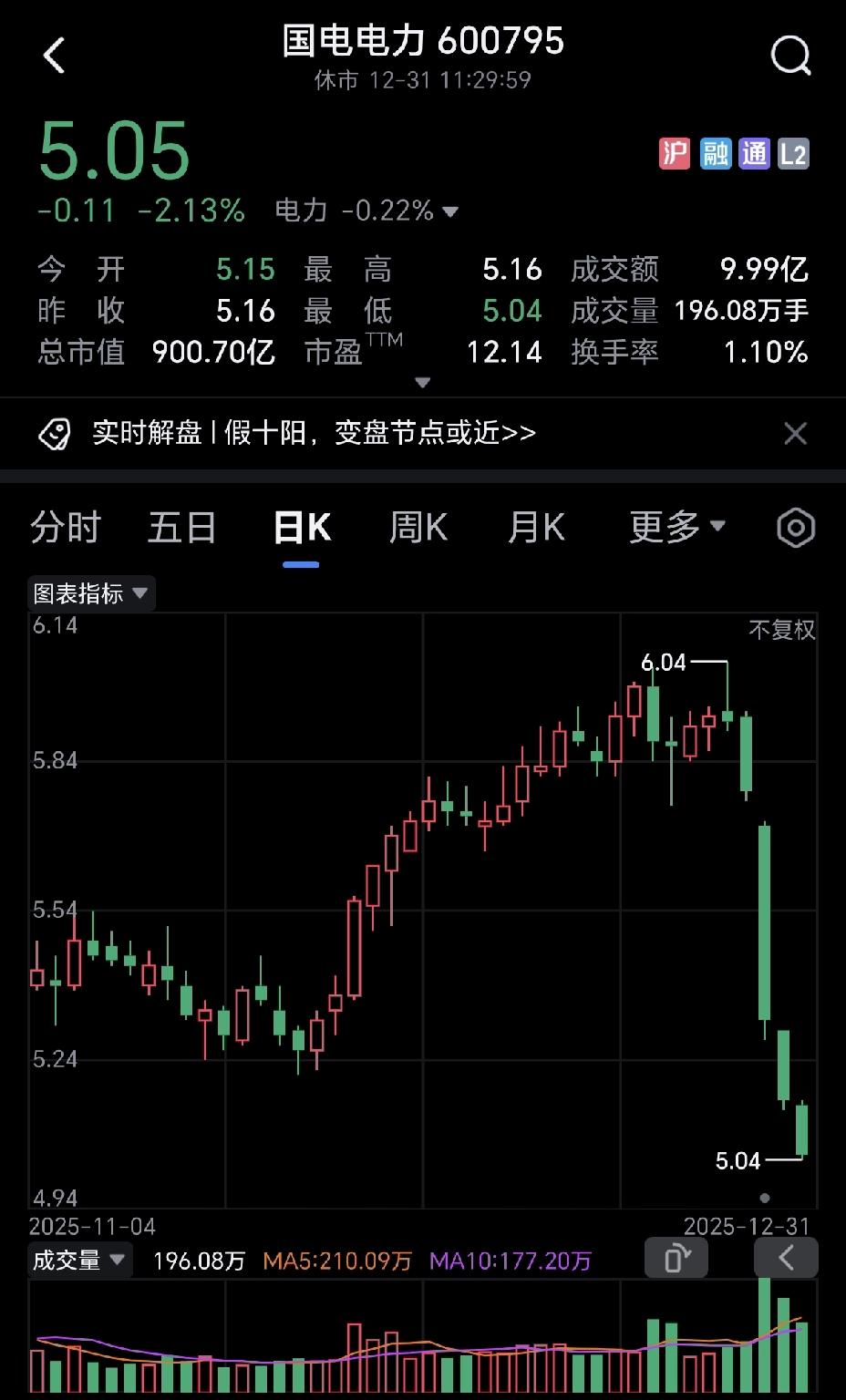Collapse the chart with the left chevron button

pos(786,1258)
